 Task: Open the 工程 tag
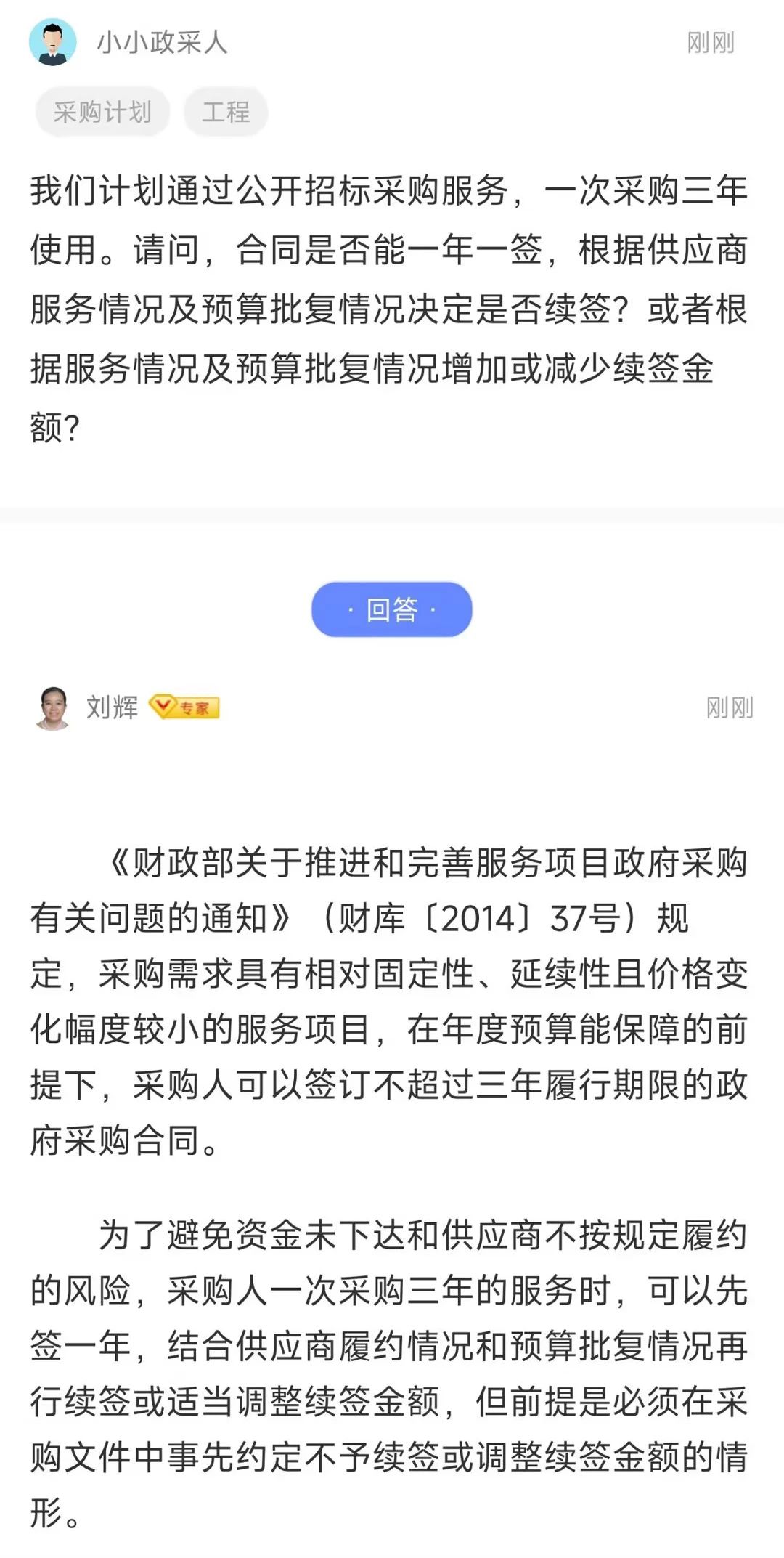[x=226, y=112]
